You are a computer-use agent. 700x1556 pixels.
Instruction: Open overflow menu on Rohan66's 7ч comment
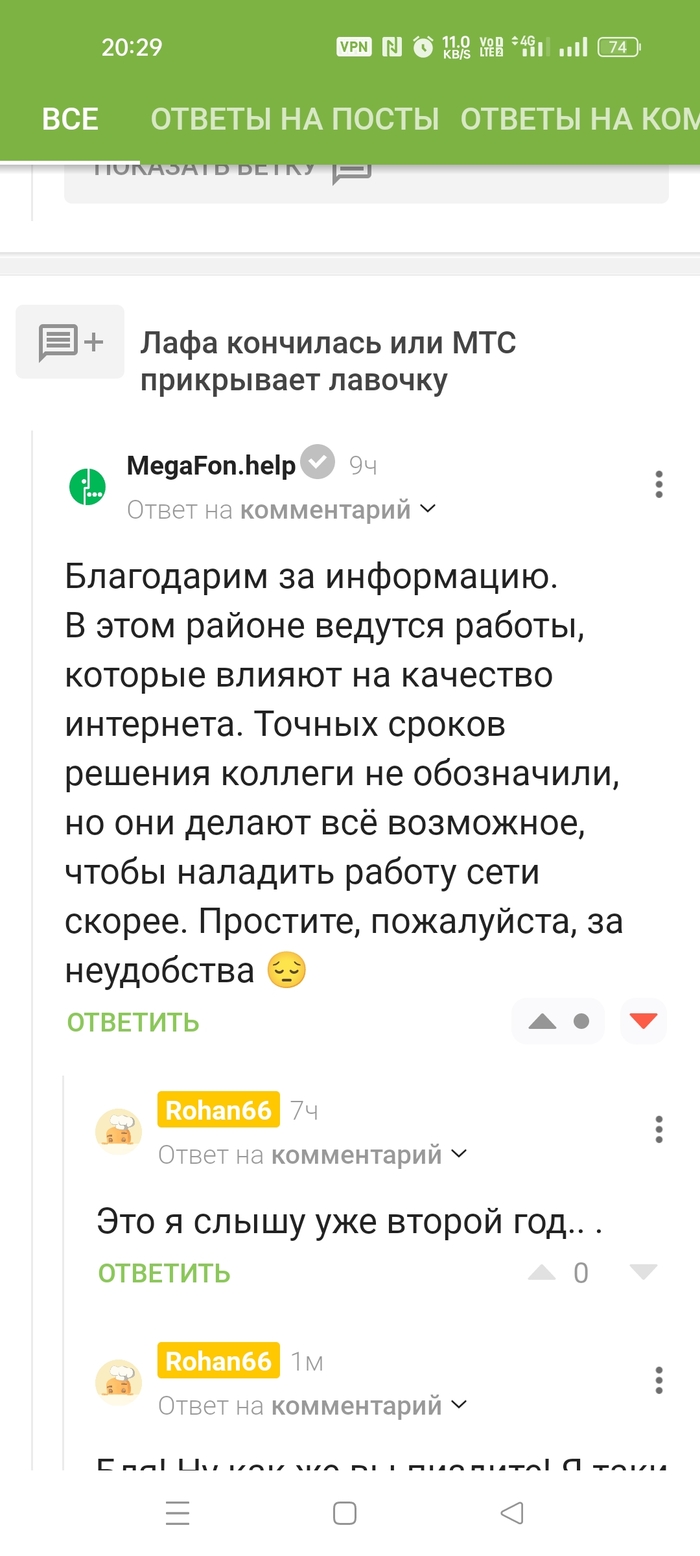[658, 1130]
